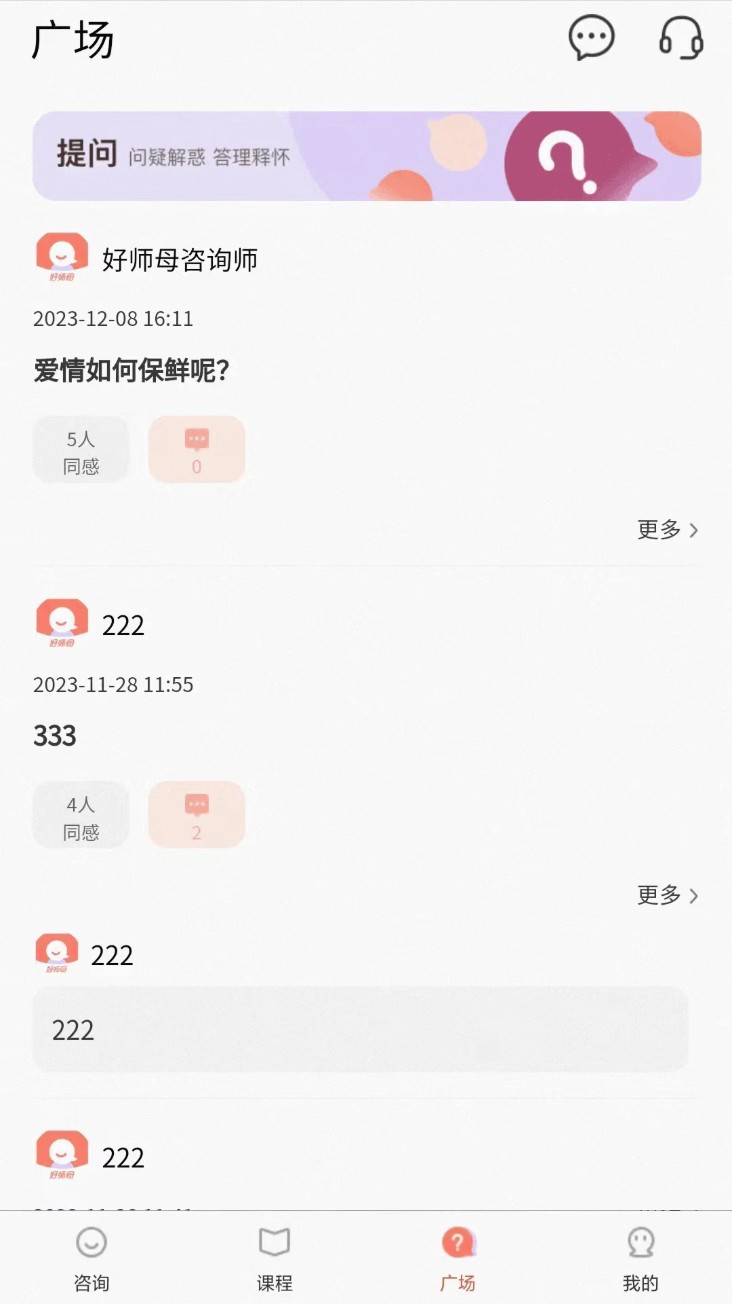Expand 更多 under the 333 post
This screenshot has height=1304, width=732.
tap(666, 896)
